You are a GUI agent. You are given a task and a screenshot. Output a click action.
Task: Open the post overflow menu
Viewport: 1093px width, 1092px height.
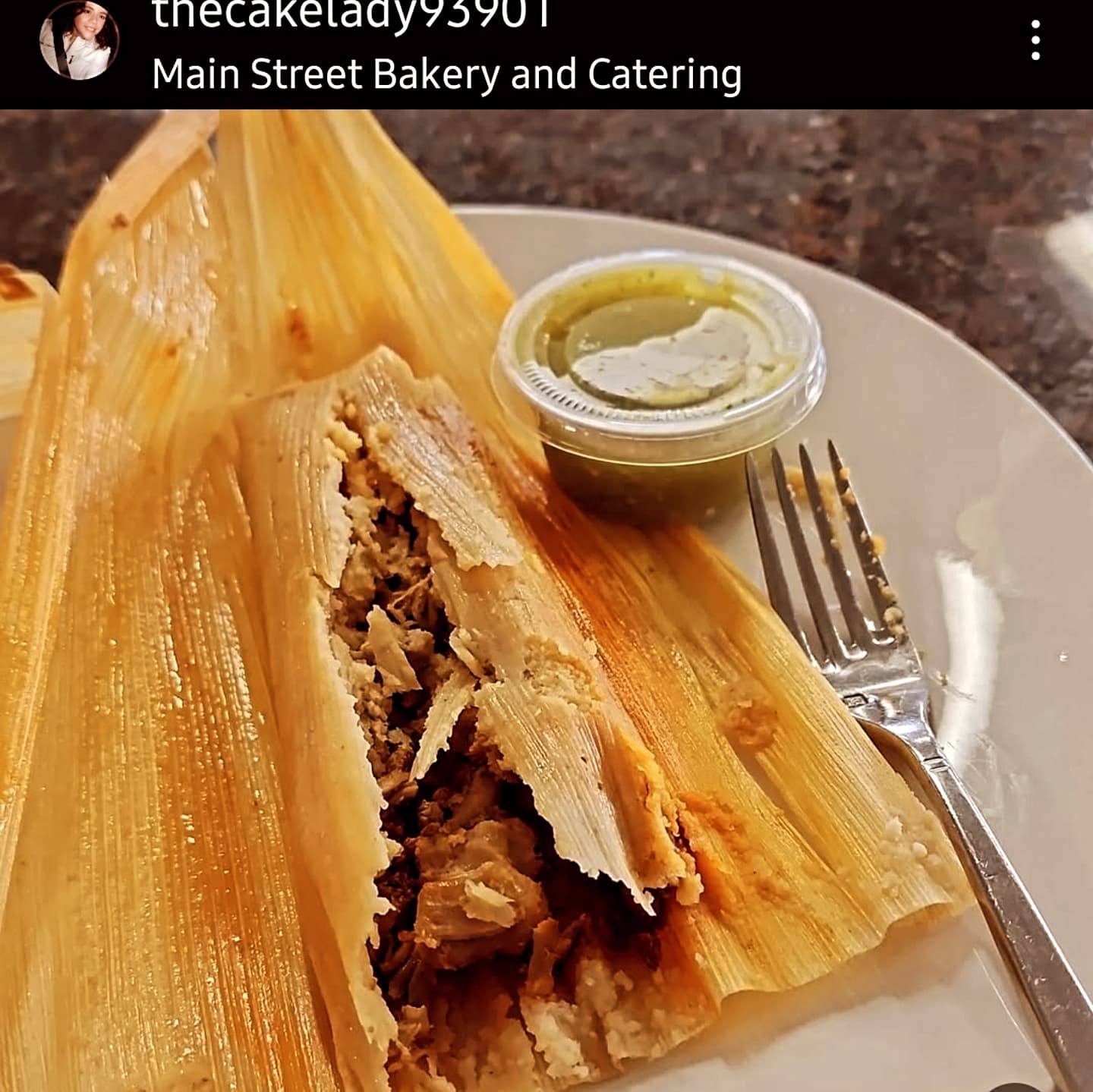tap(1035, 40)
